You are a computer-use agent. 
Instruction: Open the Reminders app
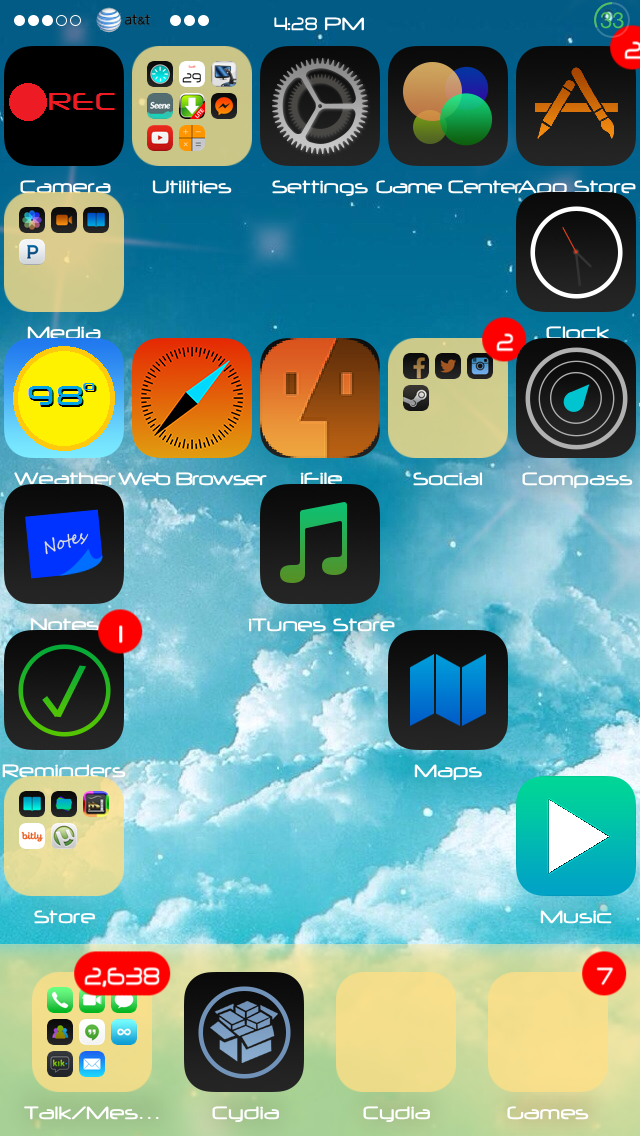[64, 690]
